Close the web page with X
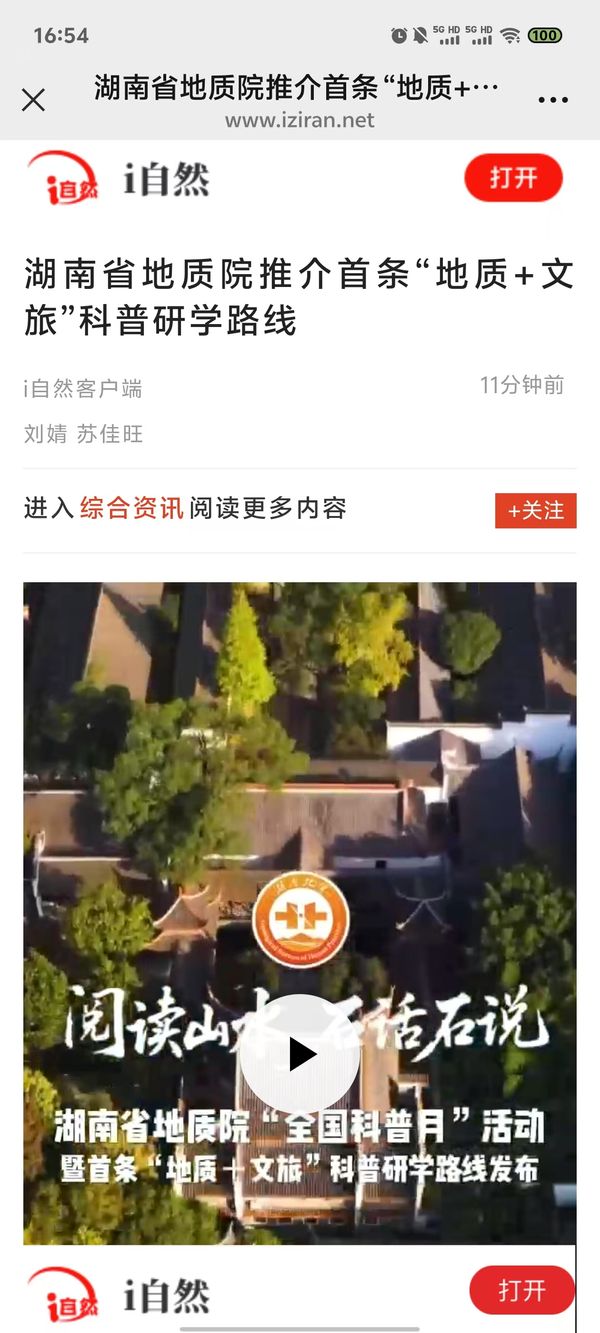 (x=33, y=100)
